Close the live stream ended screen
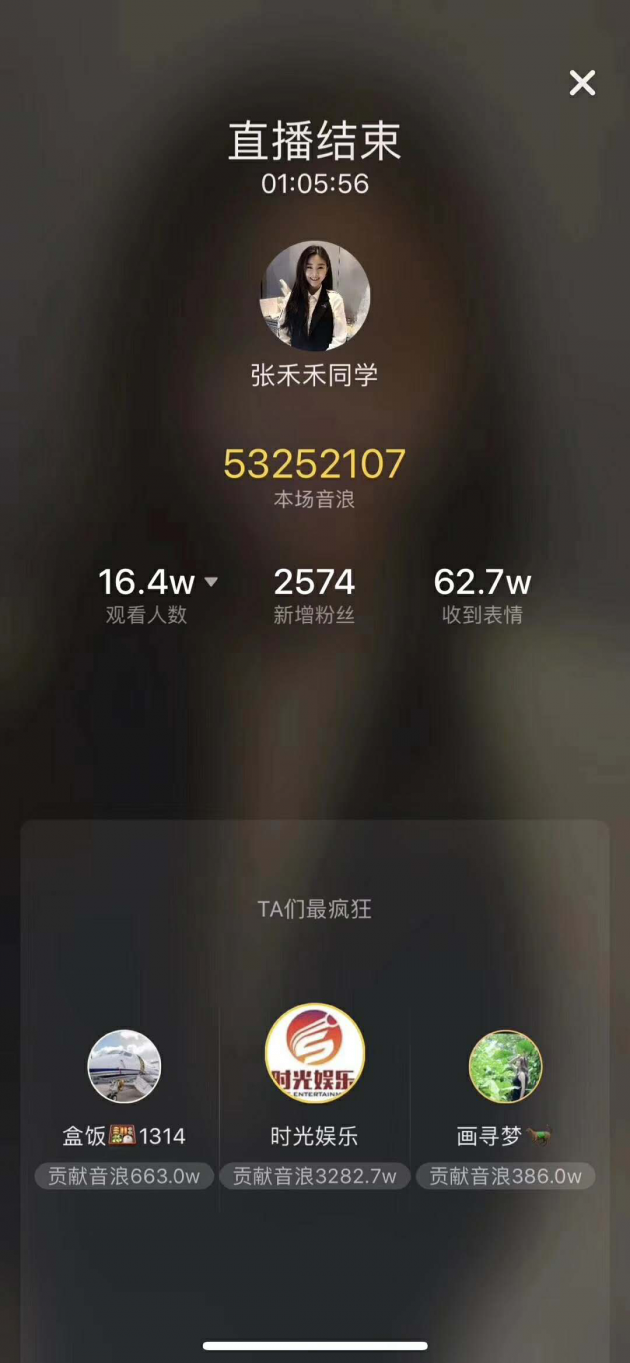This screenshot has width=630, height=1363. 582,83
